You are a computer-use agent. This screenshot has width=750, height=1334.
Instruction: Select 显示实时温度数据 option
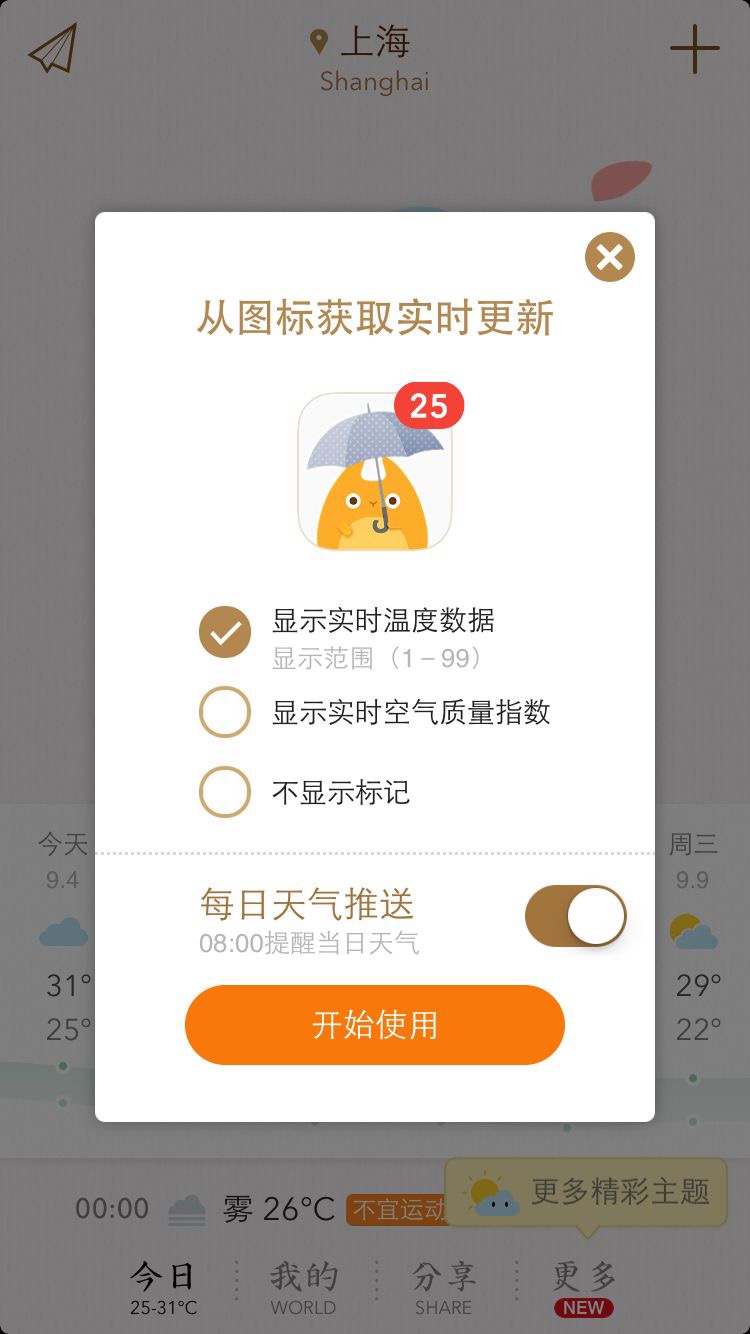(x=225, y=632)
